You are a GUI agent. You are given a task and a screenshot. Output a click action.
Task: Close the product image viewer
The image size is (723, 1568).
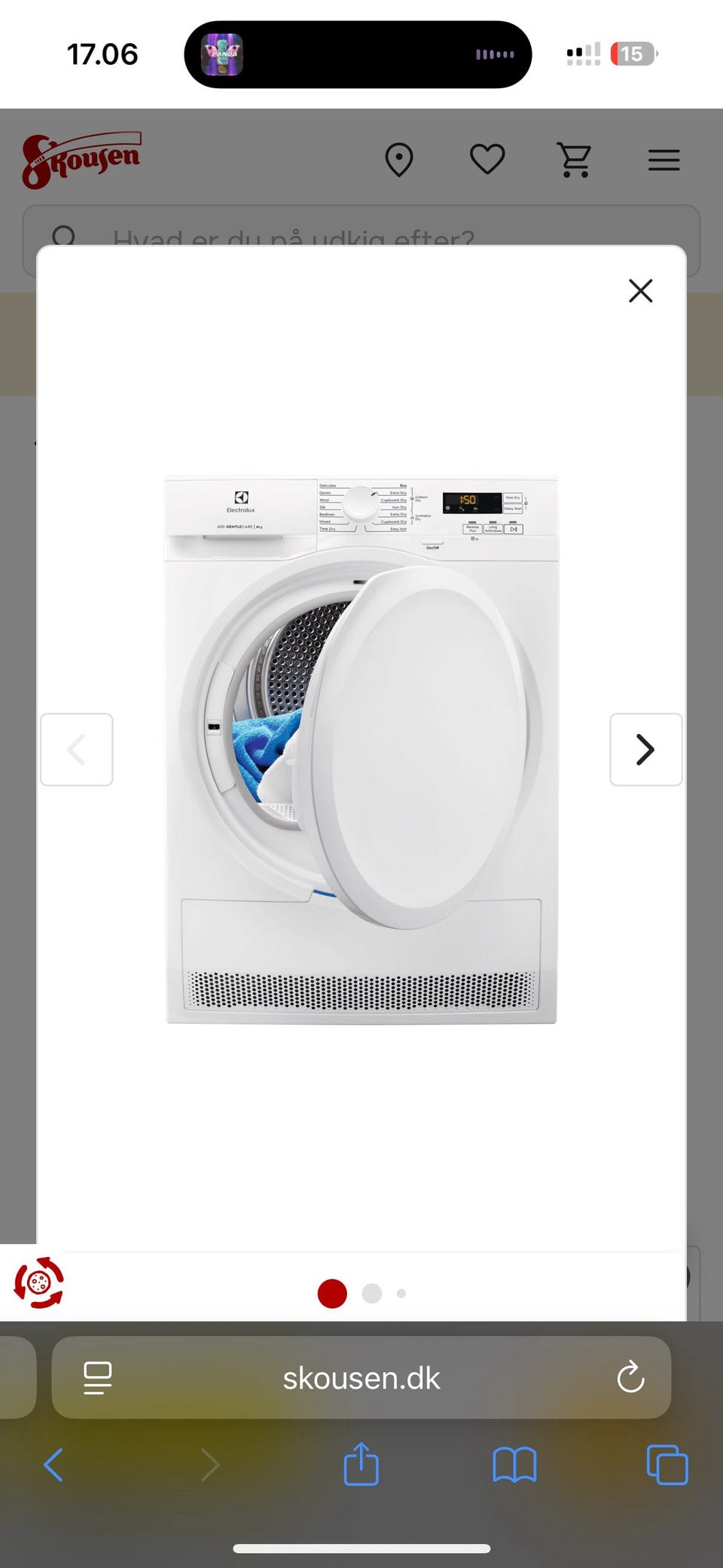point(640,291)
